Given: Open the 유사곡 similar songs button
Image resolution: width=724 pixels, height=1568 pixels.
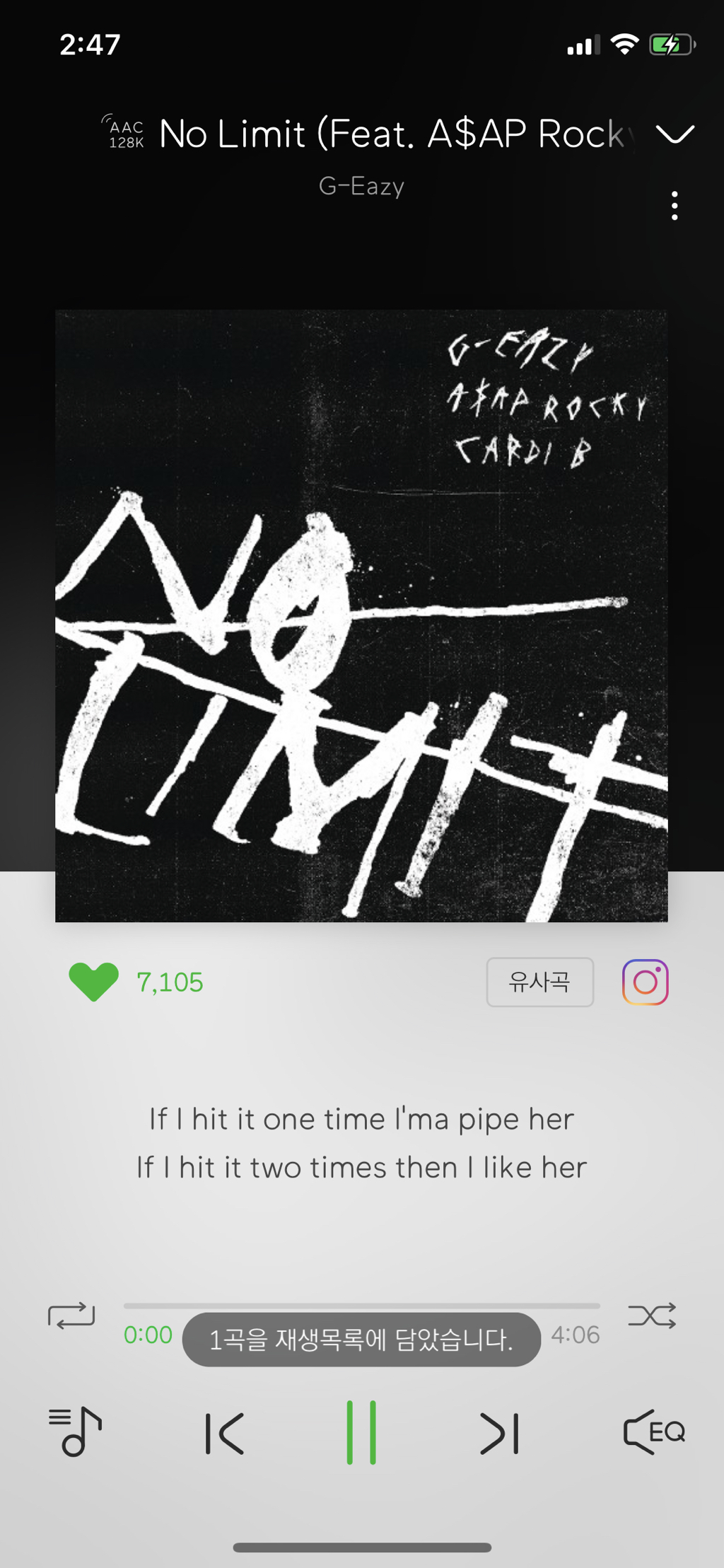Looking at the screenshot, I should 539,982.
